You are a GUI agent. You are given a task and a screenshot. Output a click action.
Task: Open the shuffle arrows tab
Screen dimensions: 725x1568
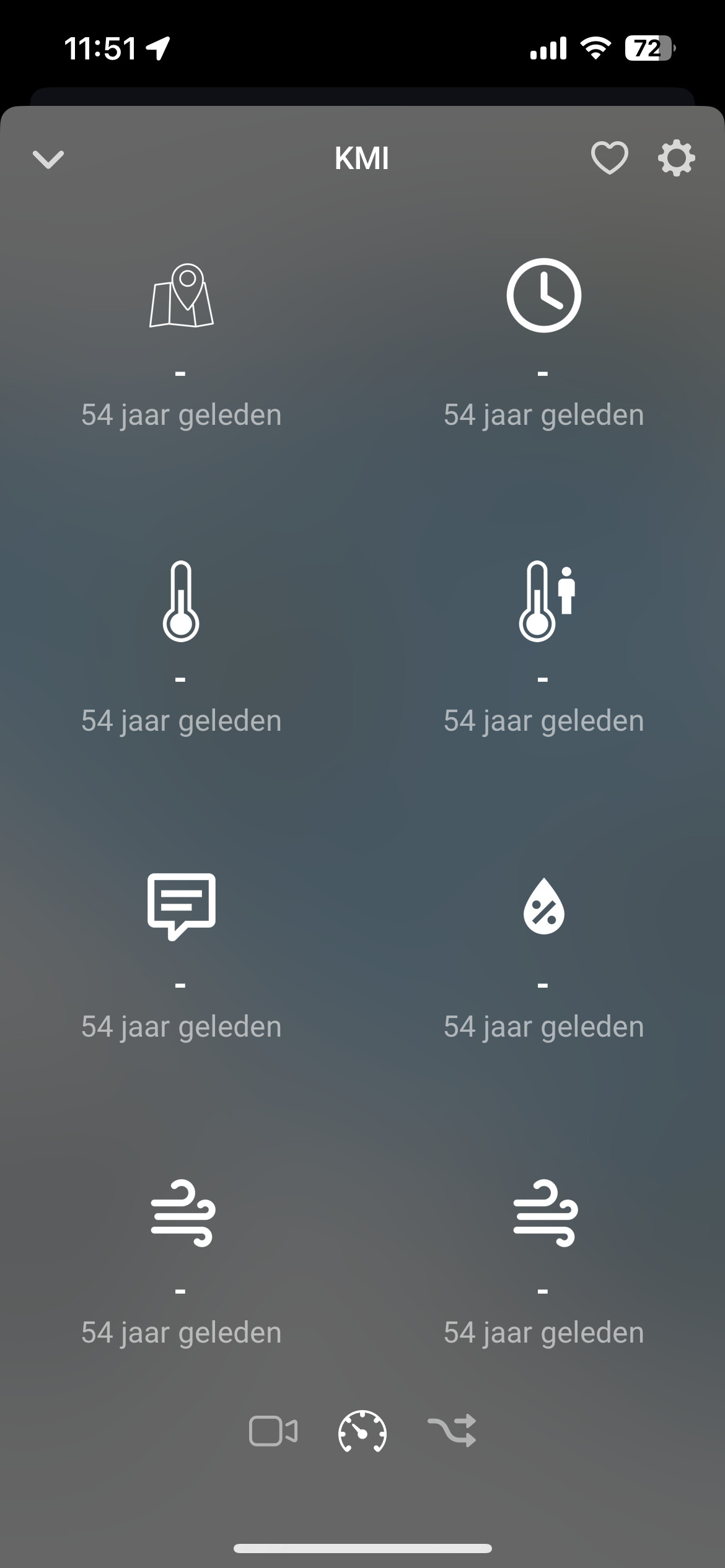coord(452,1431)
